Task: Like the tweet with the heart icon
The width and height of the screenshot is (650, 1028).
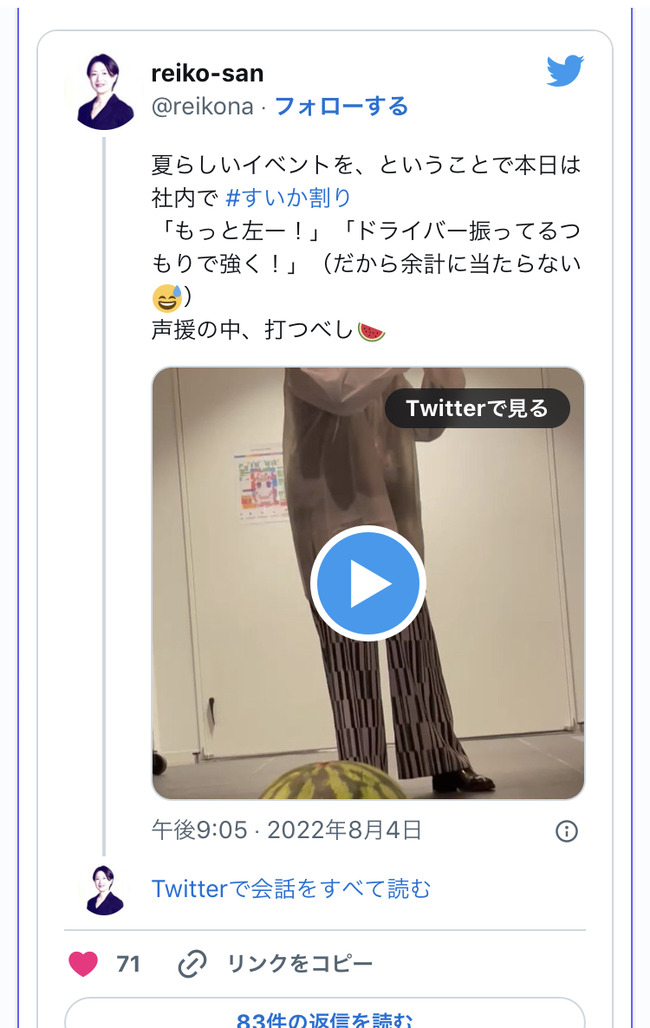Action: click(84, 964)
